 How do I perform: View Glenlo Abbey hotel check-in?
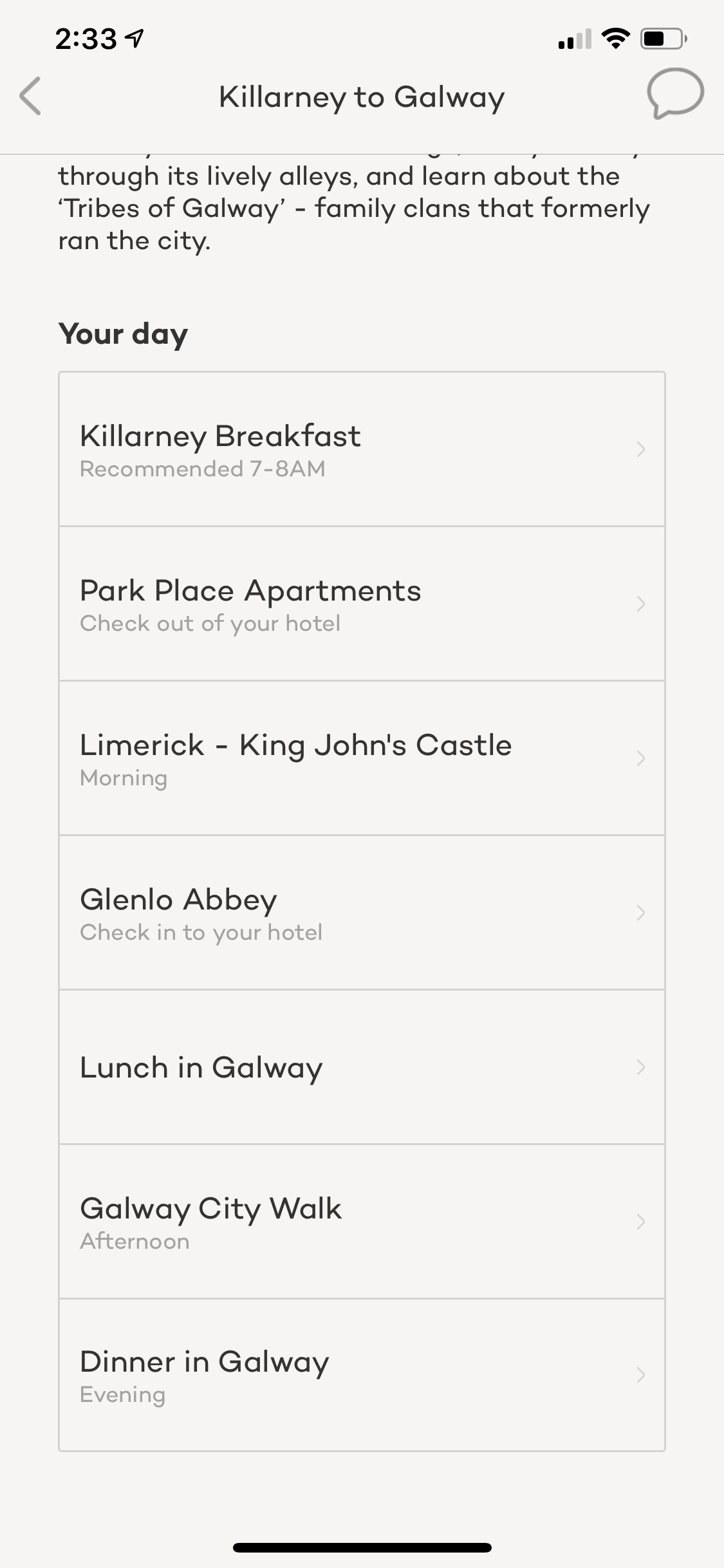pos(362,913)
